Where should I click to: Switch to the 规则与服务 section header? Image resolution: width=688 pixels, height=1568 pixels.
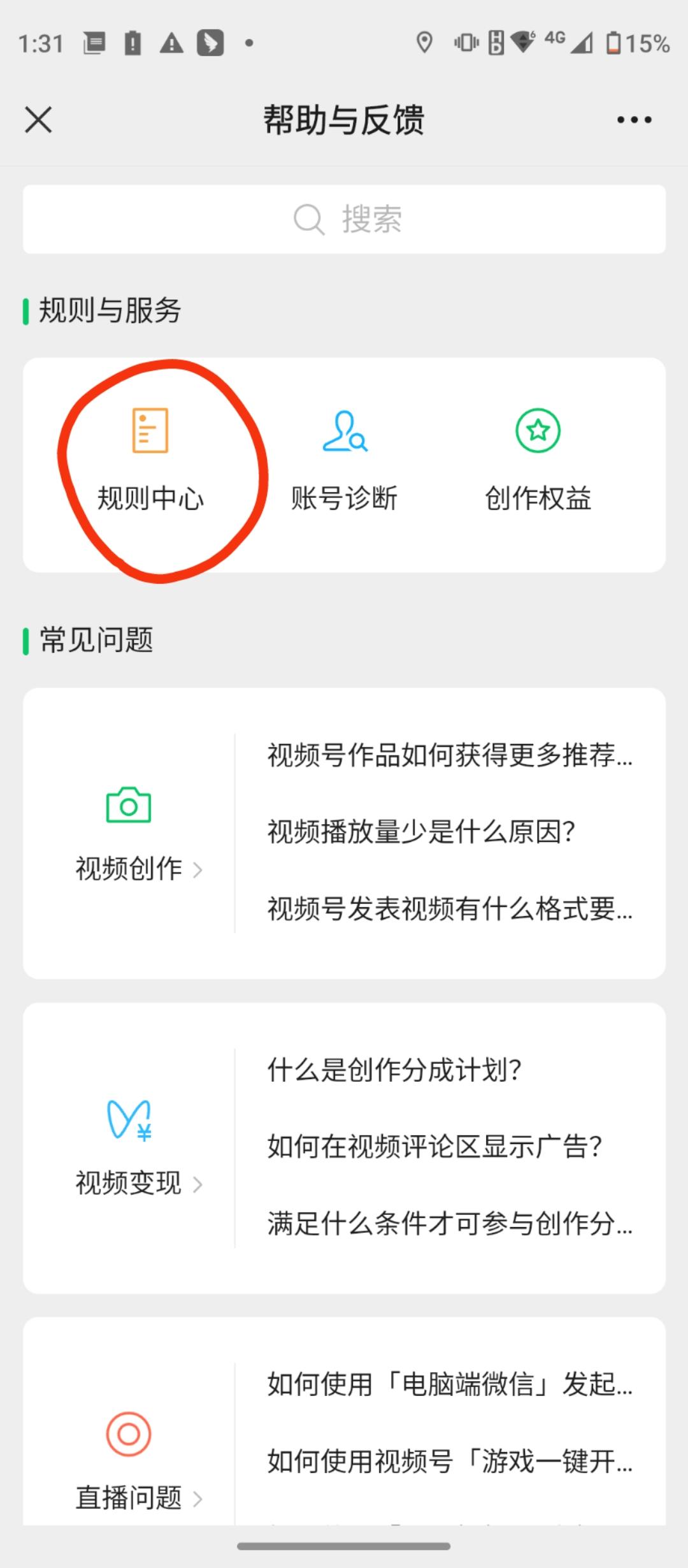point(108,310)
